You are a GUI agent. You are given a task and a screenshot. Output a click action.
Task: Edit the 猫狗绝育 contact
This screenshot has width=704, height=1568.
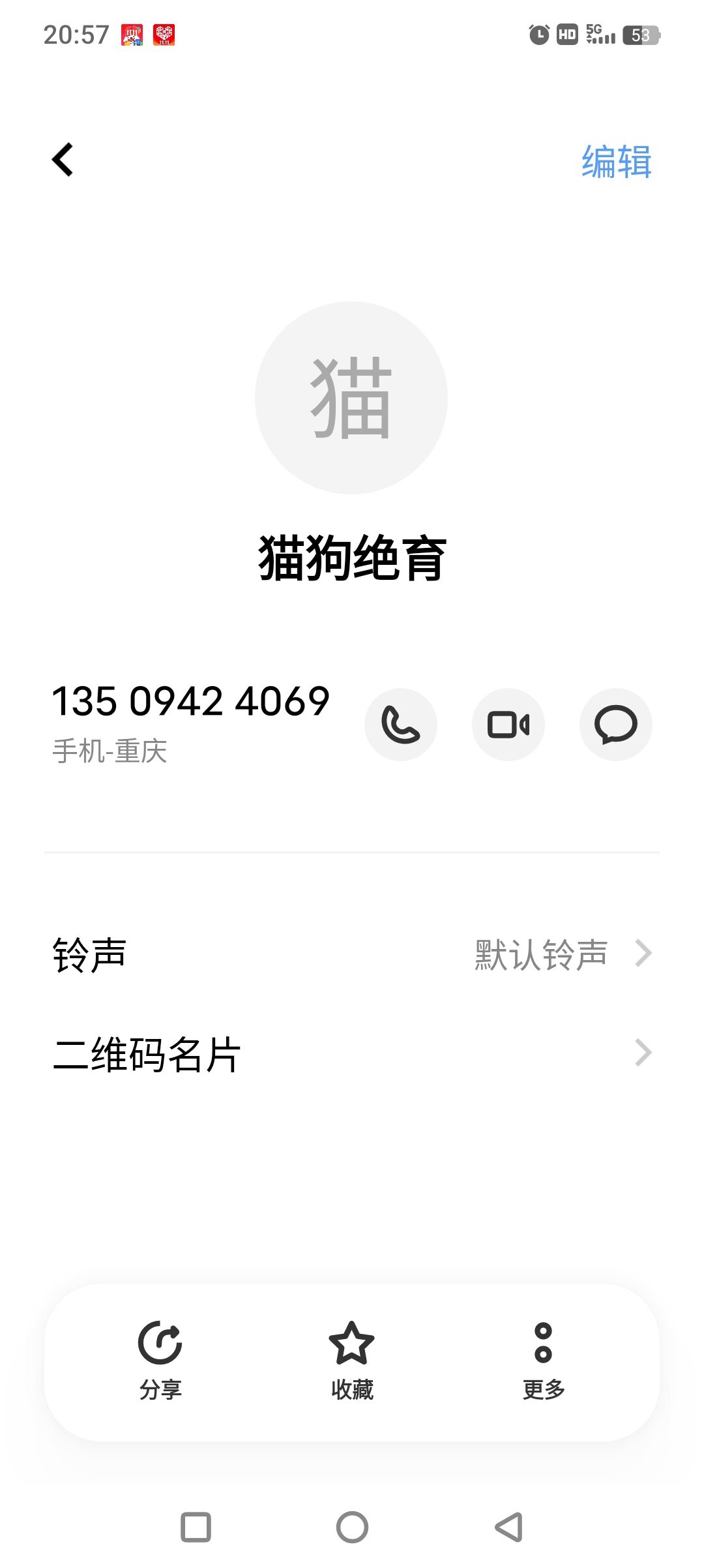point(616,162)
